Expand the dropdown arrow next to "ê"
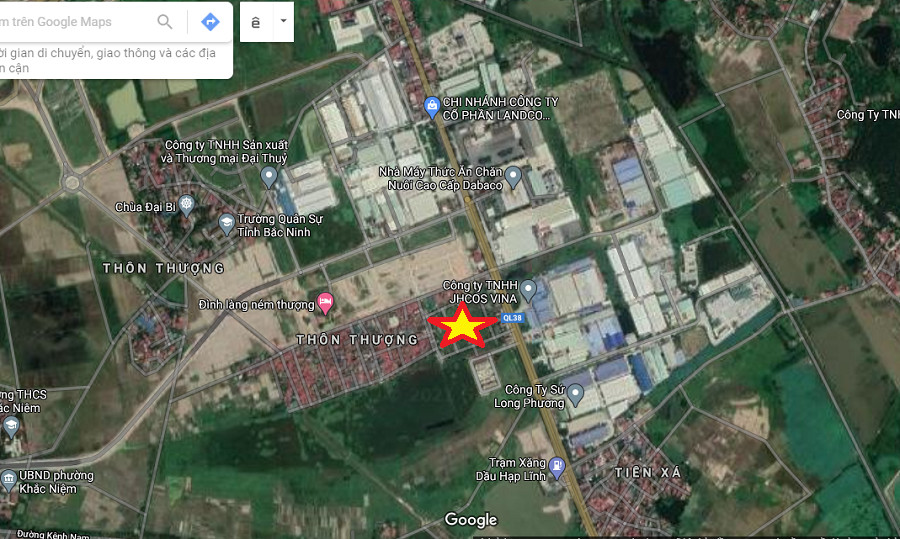900x539 pixels. point(284,21)
